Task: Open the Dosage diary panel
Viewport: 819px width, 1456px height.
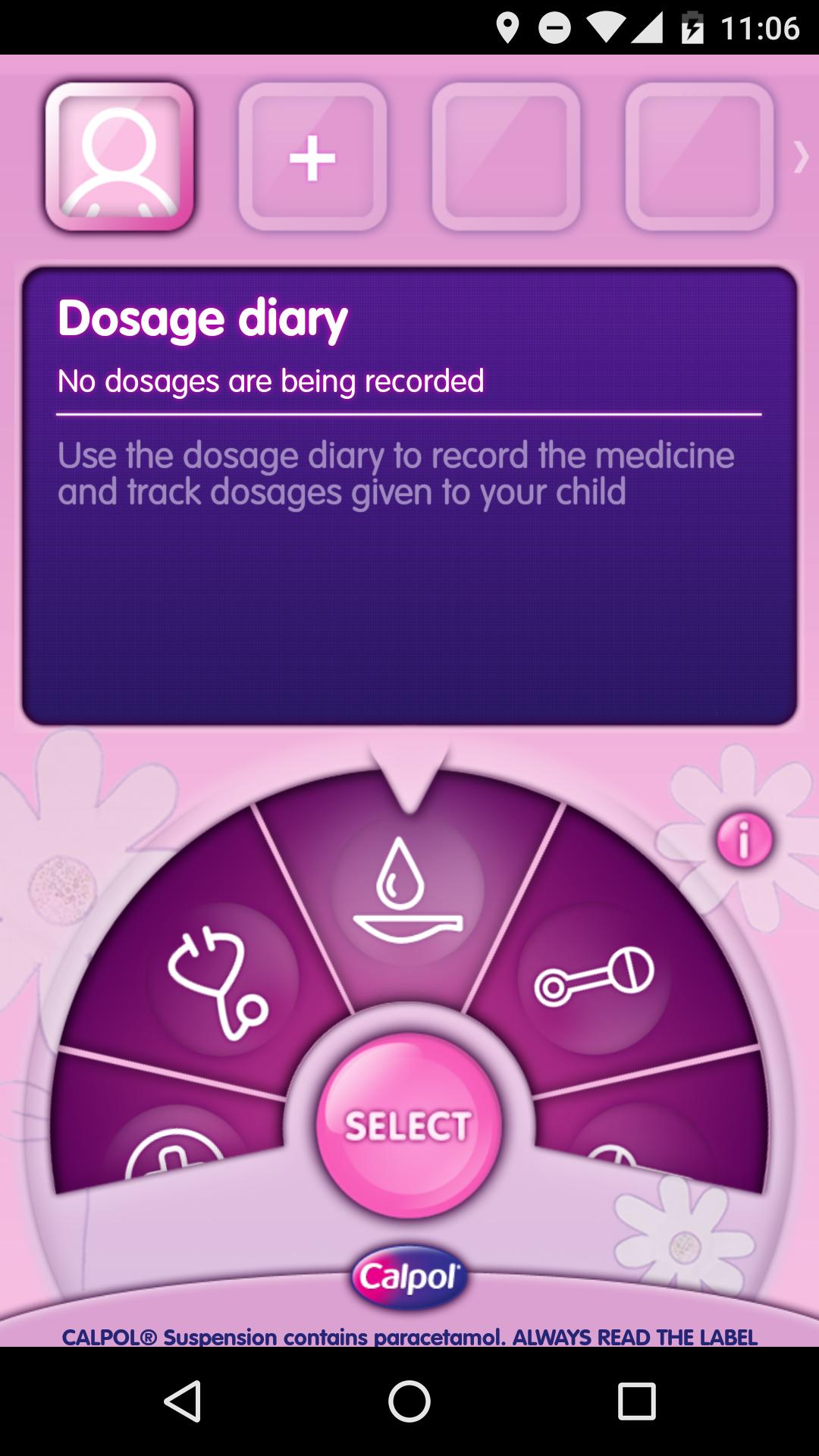Action: 409,493
